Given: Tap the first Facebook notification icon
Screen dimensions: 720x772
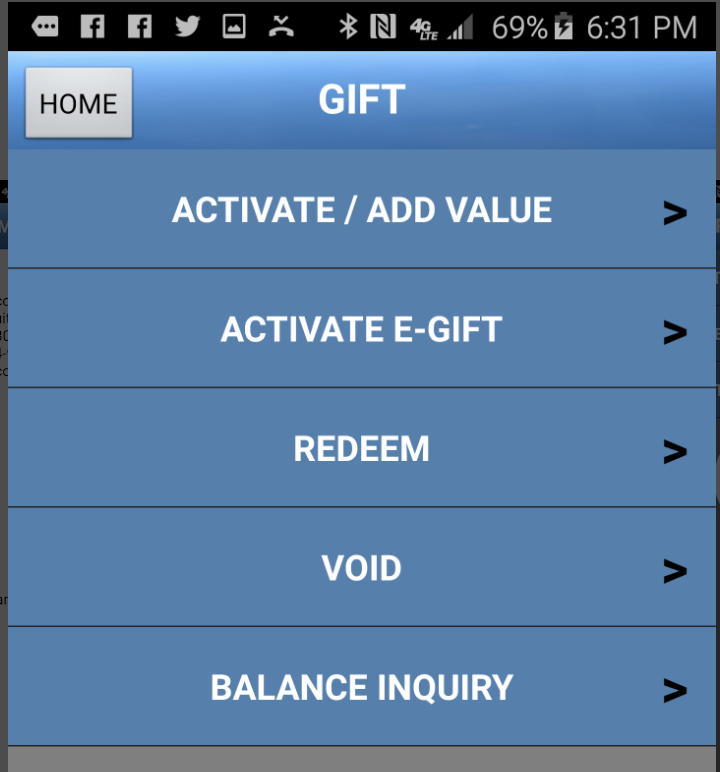Looking at the screenshot, I should [94, 27].
